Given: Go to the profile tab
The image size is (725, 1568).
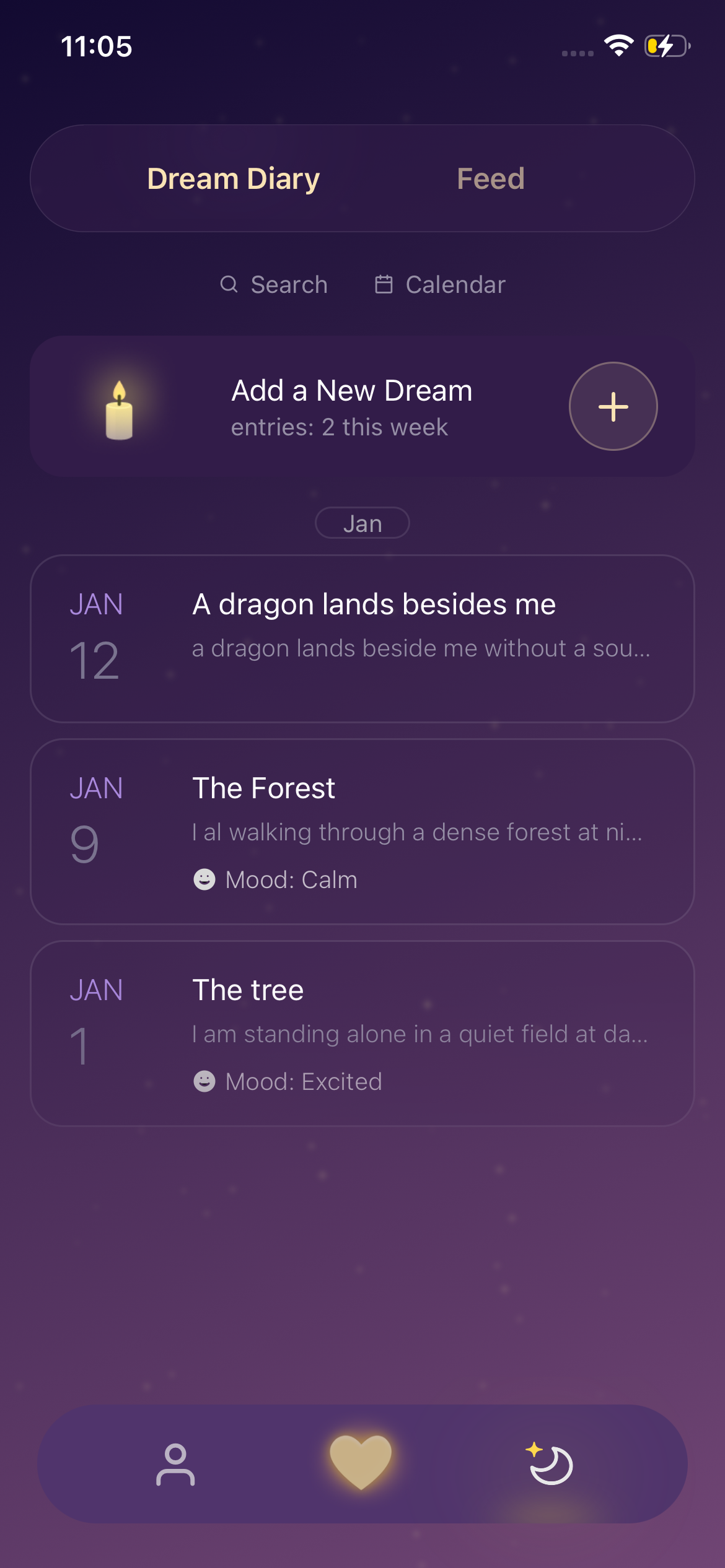Looking at the screenshot, I should 175,1465.
